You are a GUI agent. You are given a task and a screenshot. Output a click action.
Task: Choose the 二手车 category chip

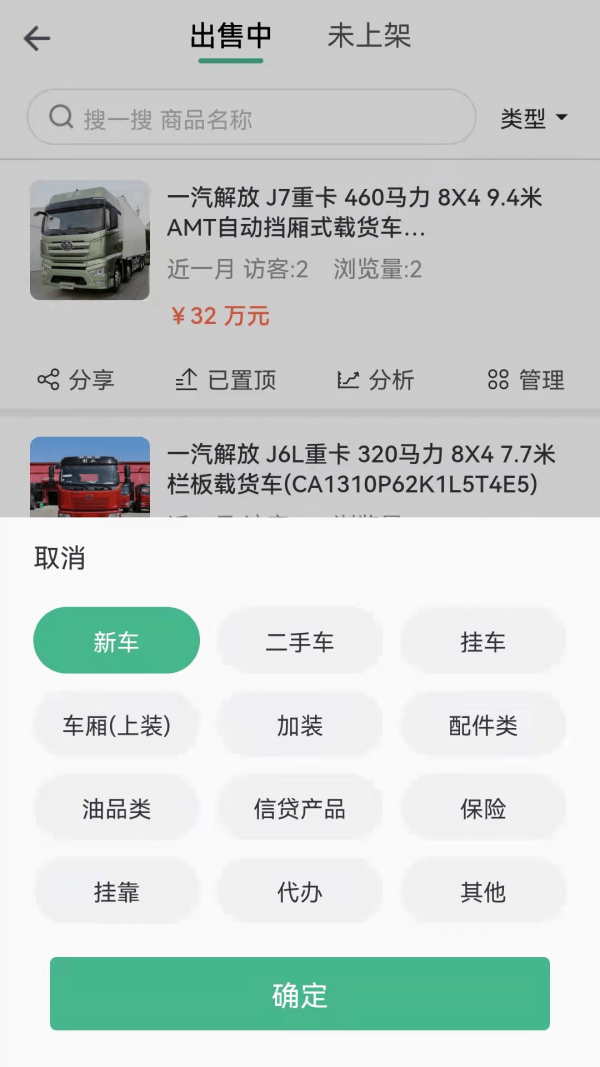tap(300, 641)
